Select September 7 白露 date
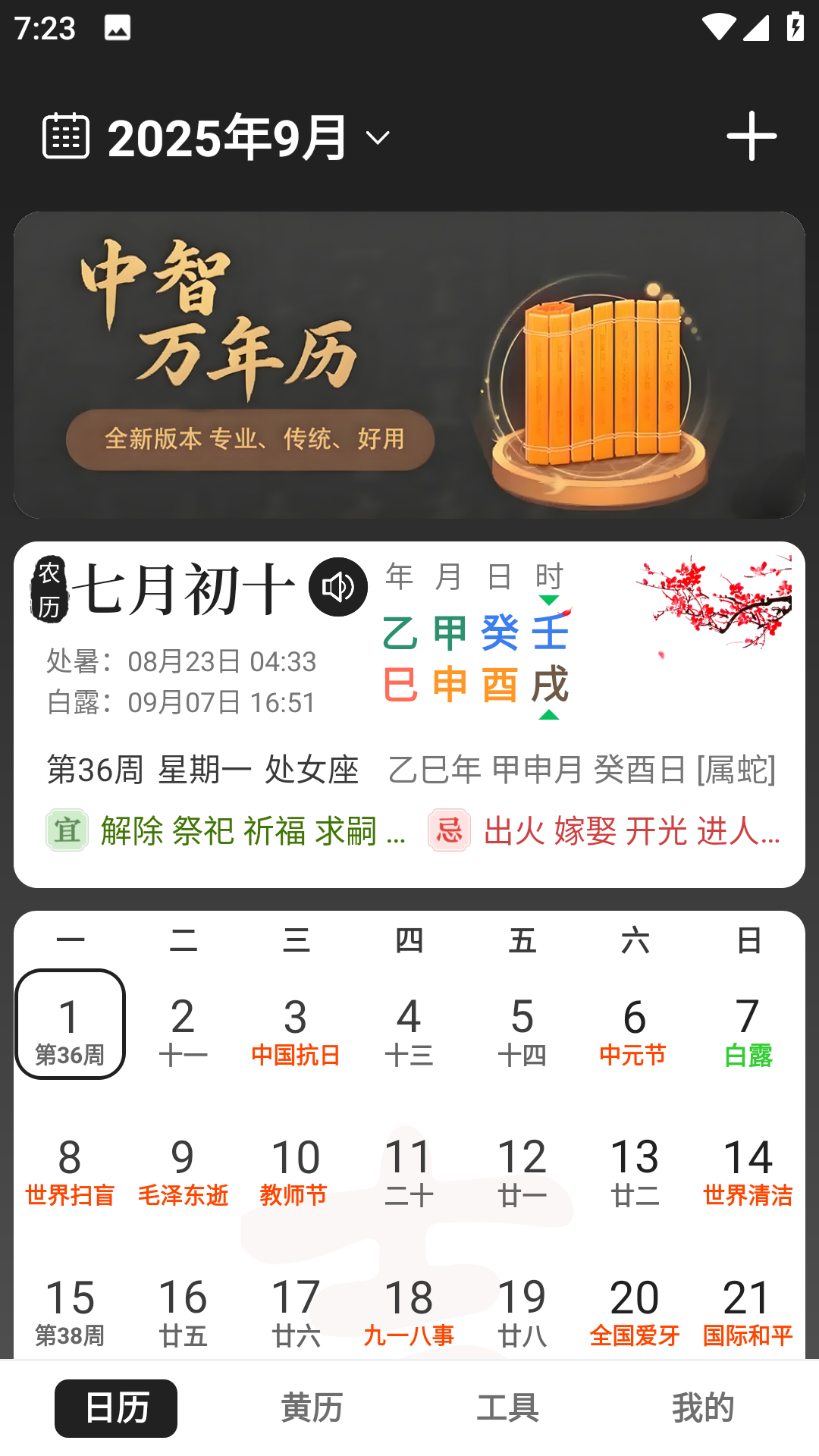 [748, 1030]
